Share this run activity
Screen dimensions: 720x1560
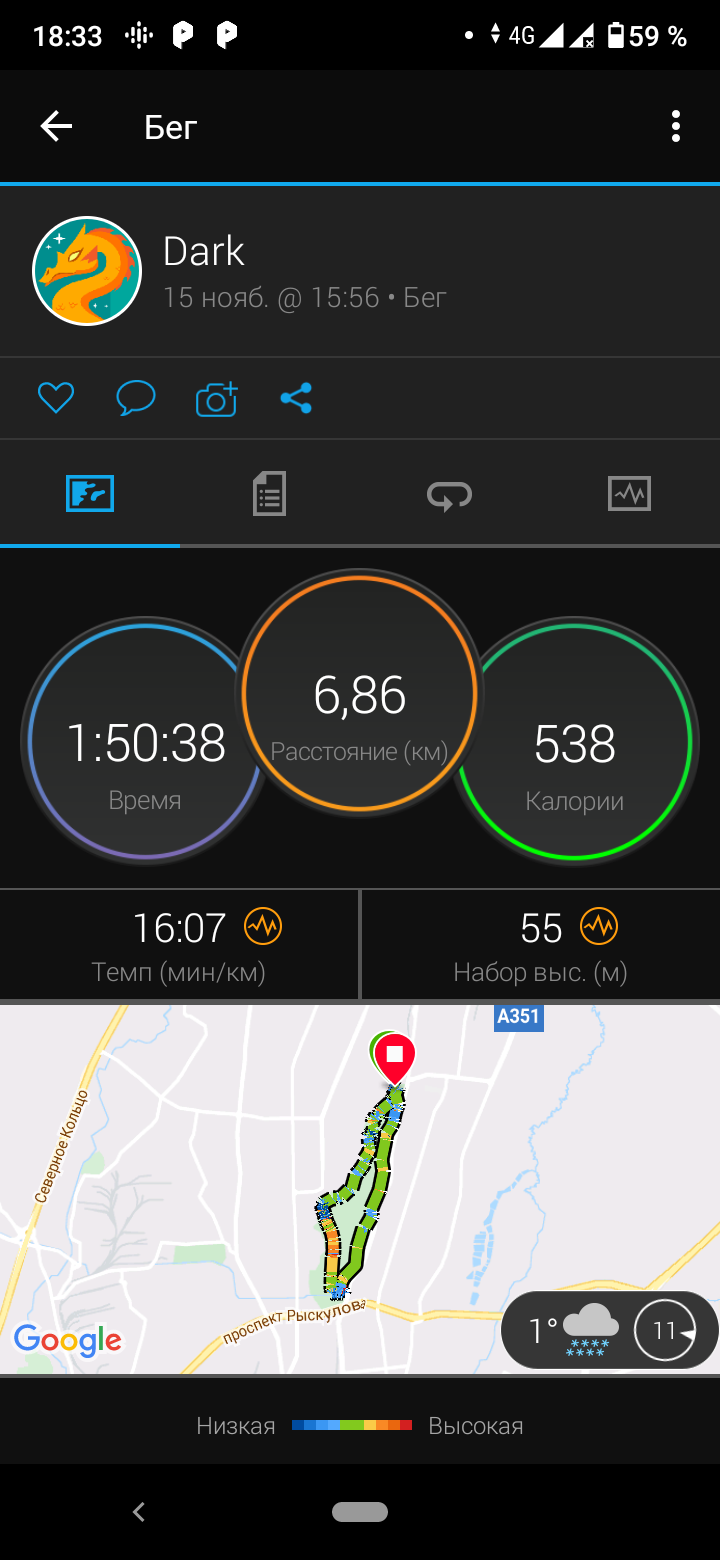[x=296, y=399]
